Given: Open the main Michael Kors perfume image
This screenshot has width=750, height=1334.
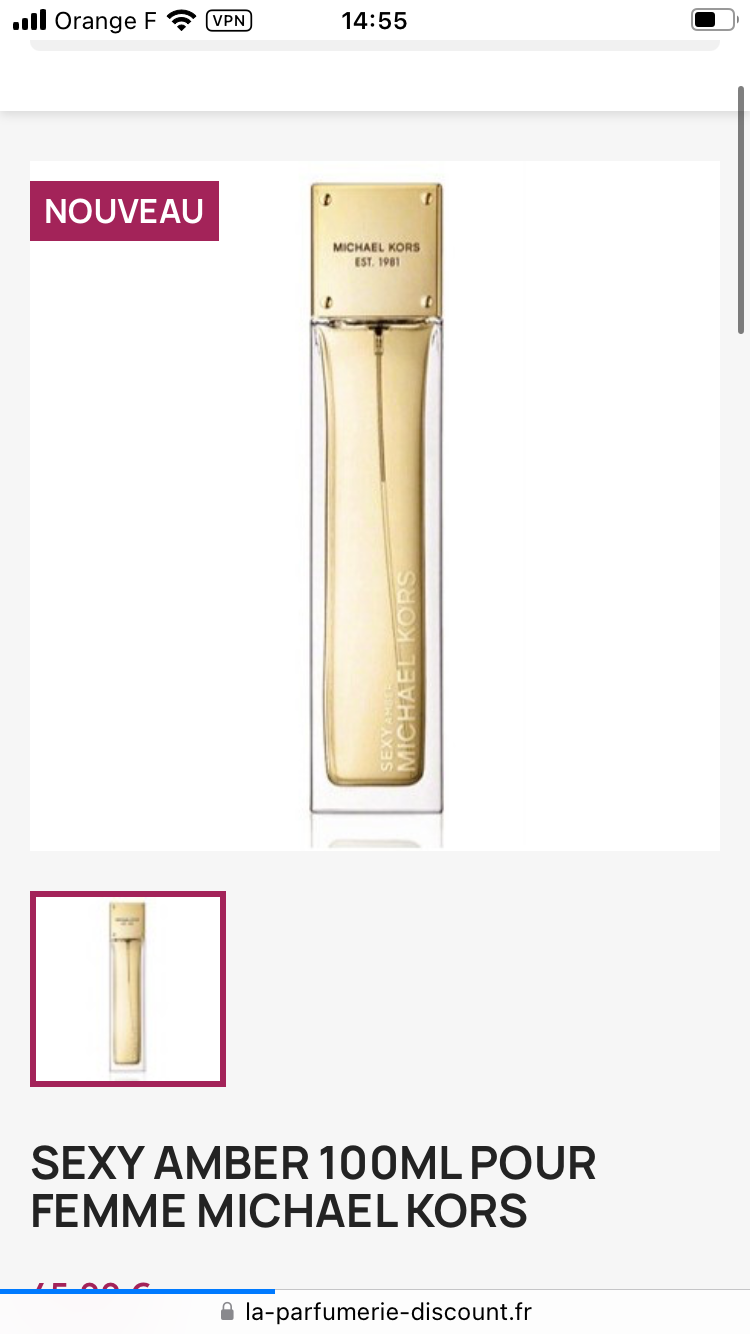Looking at the screenshot, I should [375, 506].
